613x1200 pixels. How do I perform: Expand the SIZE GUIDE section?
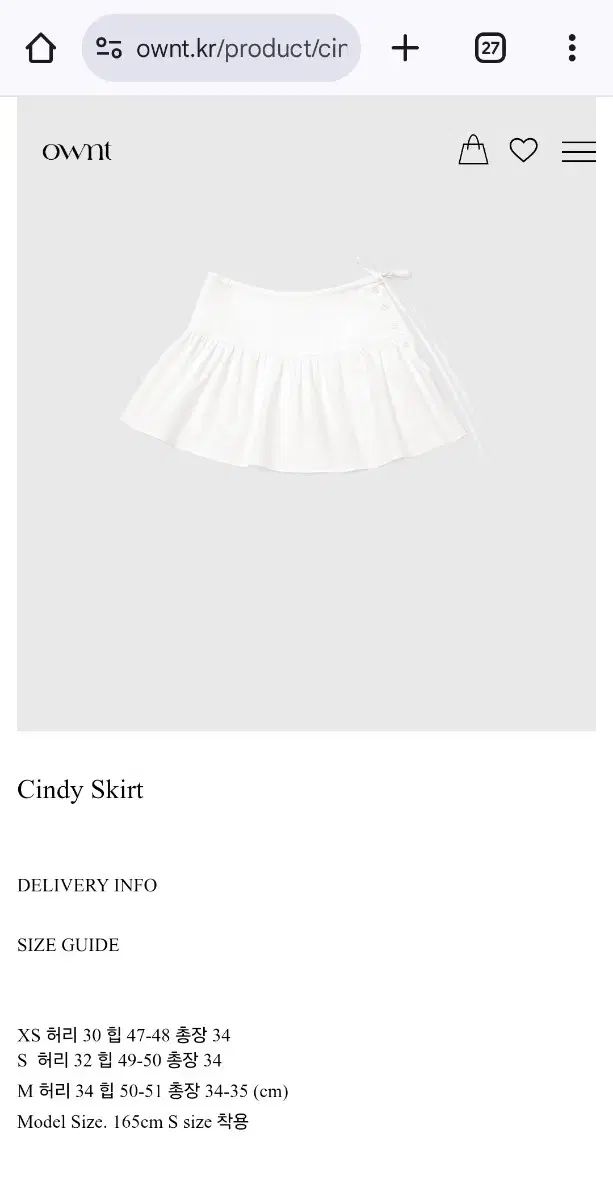coord(68,945)
